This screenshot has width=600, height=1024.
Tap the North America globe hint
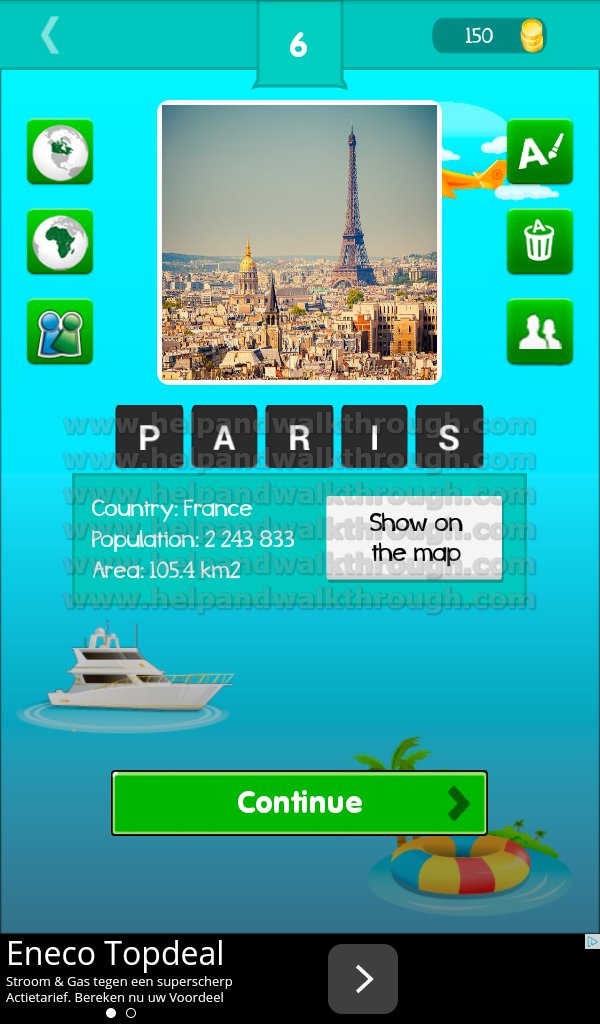tap(60, 152)
